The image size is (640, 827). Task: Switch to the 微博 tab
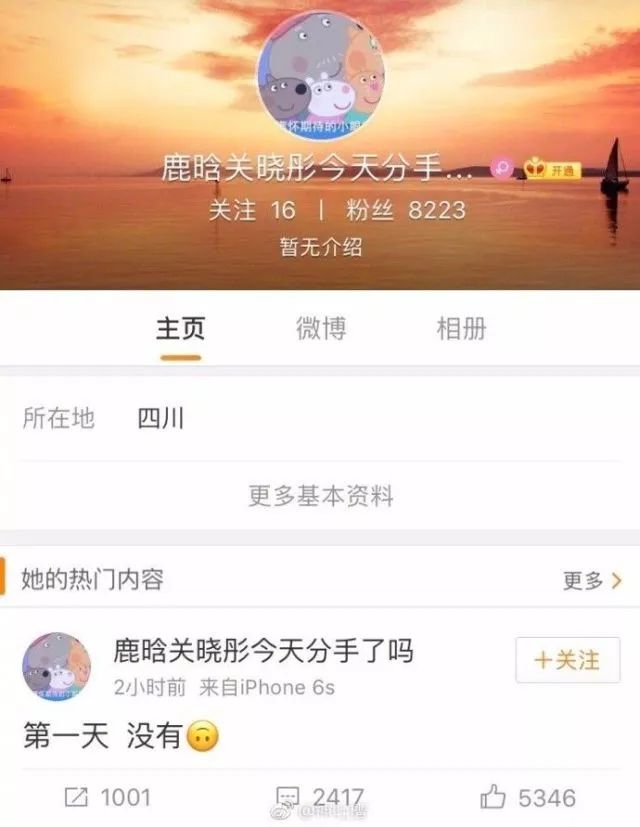[321, 328]
